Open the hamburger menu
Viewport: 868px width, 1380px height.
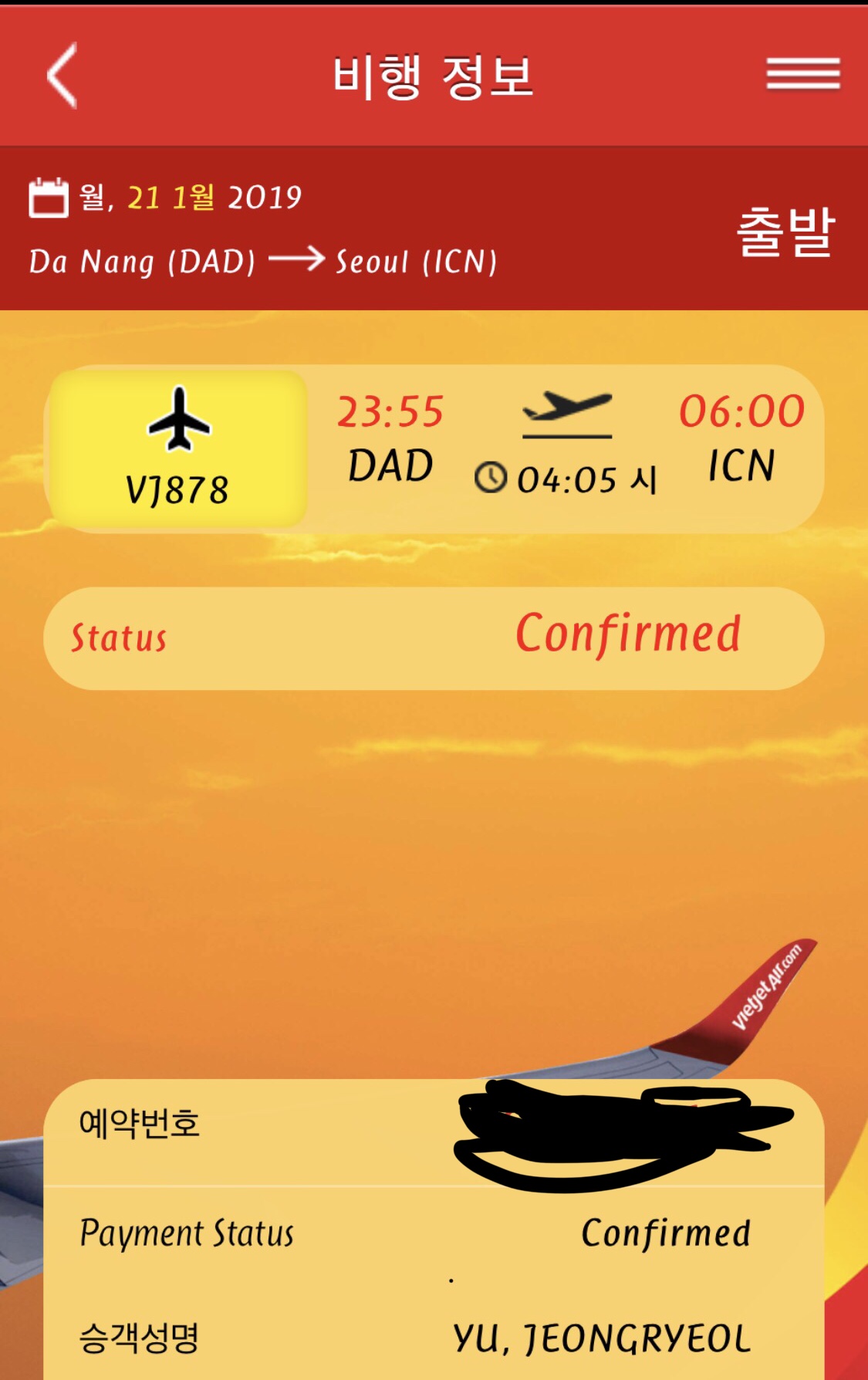click(802, 74)
